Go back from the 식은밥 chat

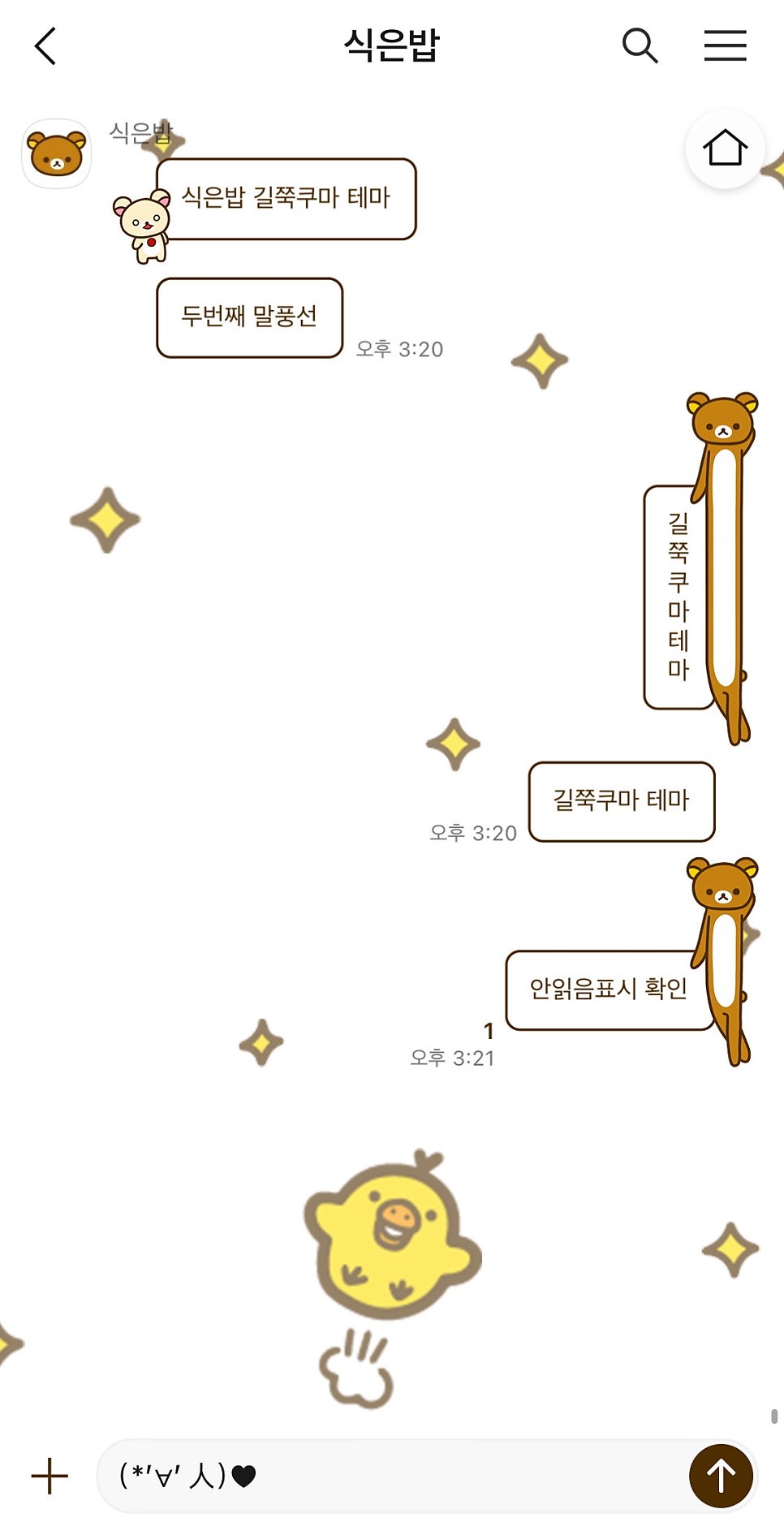[45, 45]
